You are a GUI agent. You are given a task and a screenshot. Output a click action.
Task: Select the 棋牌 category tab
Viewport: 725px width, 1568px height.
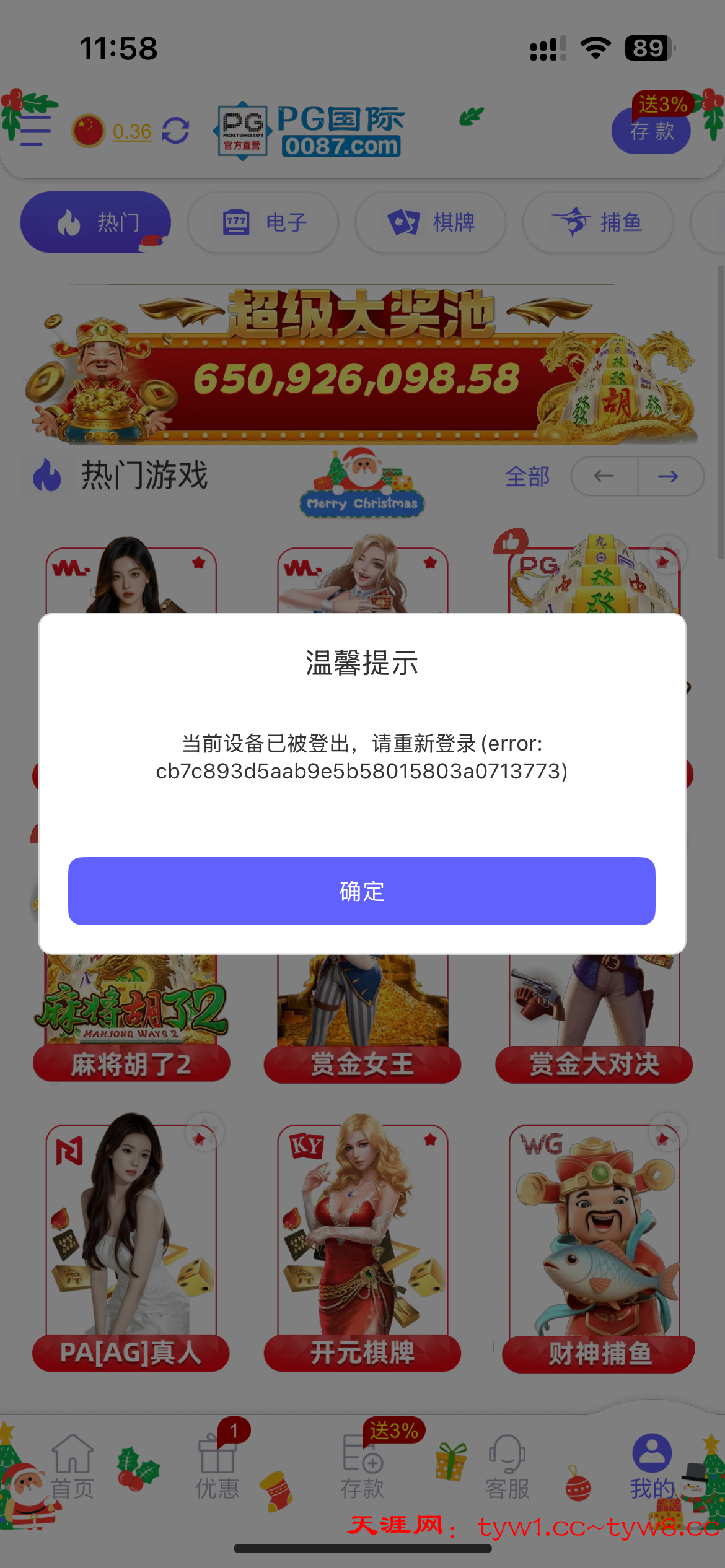431,222
